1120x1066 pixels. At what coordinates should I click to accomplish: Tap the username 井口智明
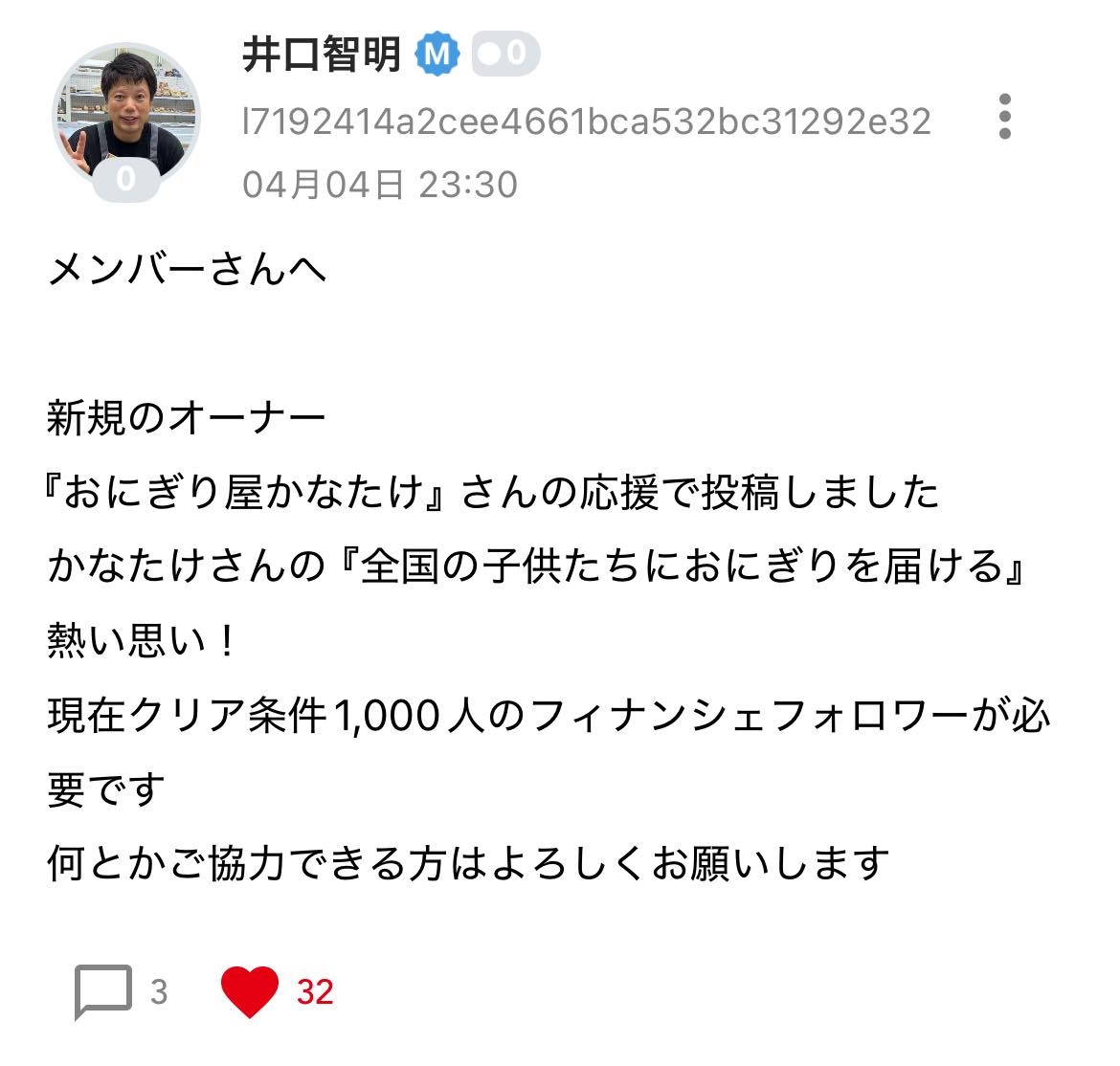[x=322, y=55]
